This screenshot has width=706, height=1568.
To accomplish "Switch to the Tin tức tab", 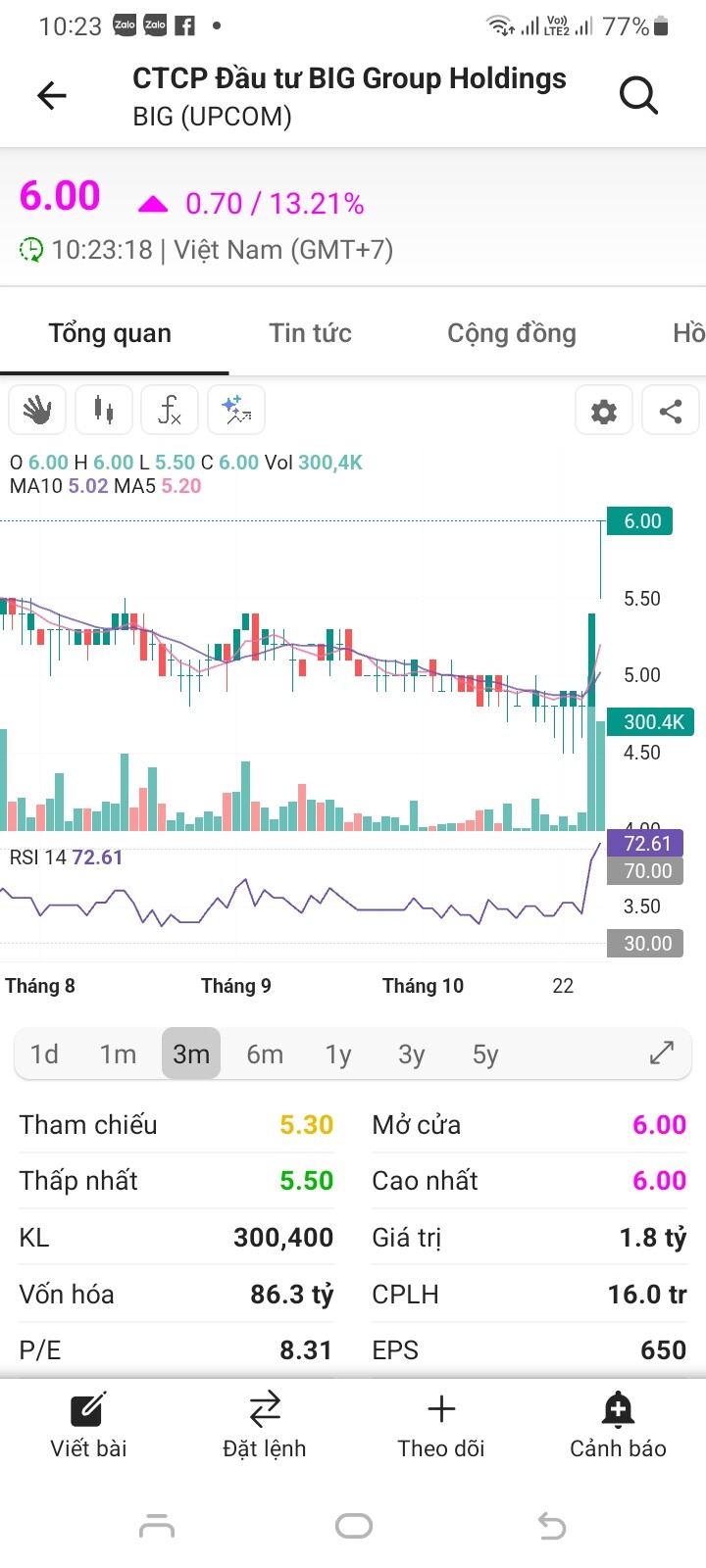I will pos(310,333).
